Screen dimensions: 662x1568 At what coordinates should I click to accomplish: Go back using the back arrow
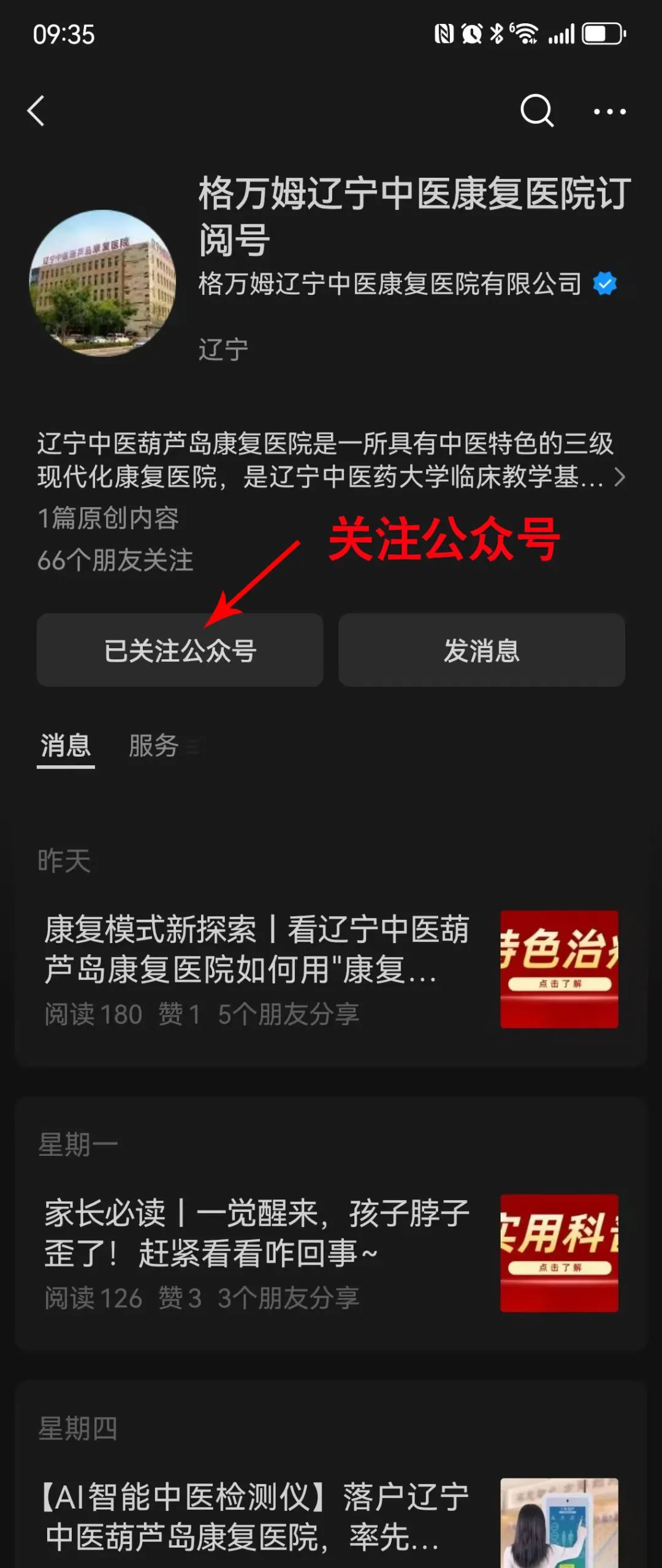coord(38,109)
